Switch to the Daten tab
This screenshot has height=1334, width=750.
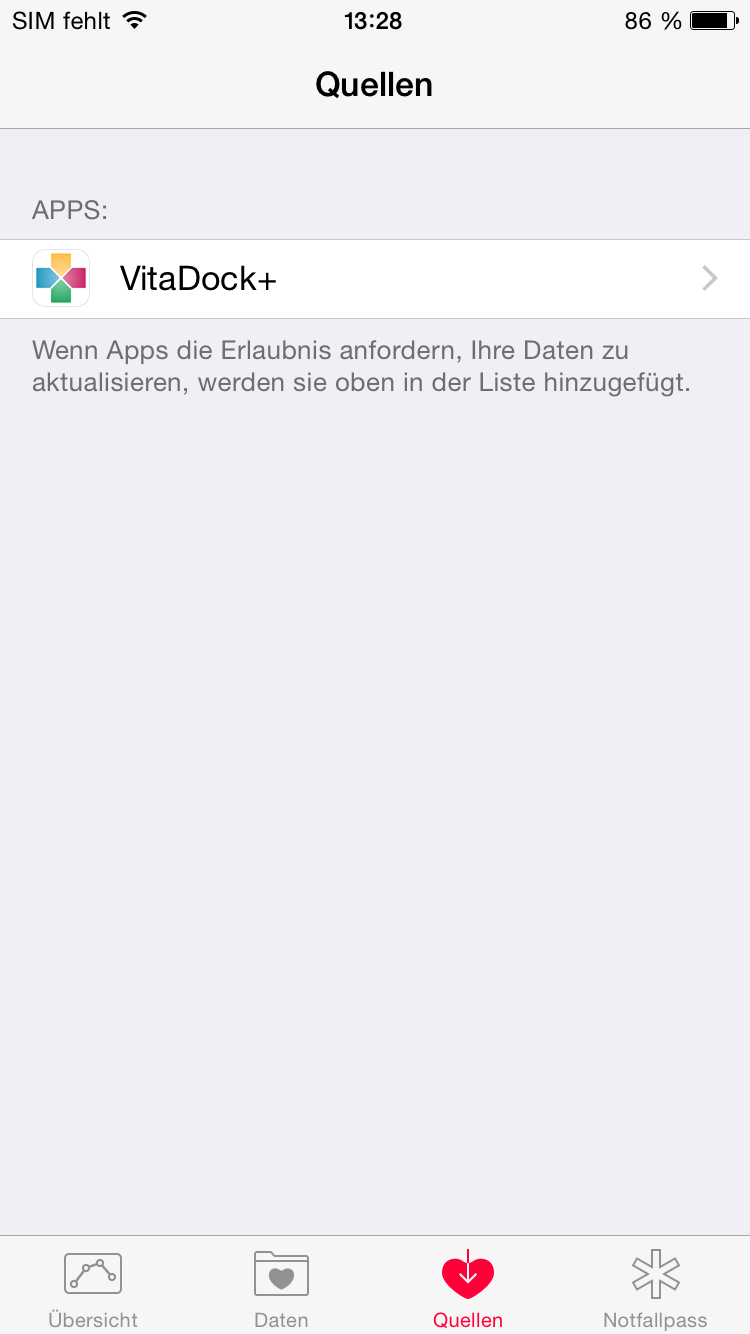(x=281, y=1288)
